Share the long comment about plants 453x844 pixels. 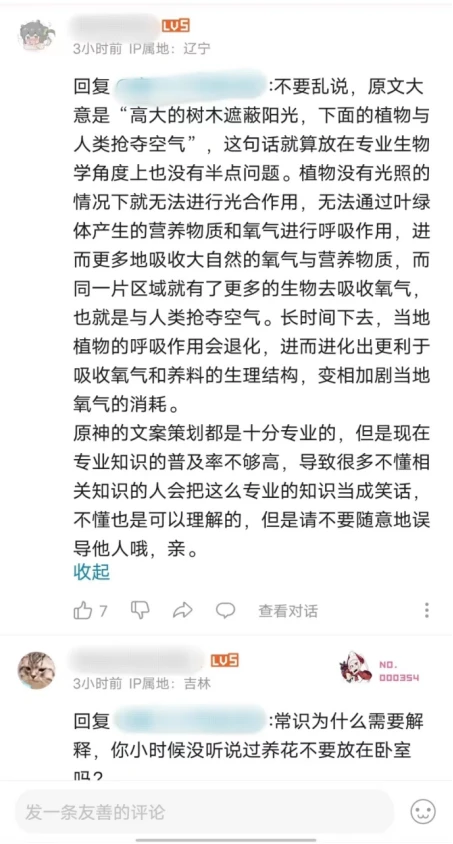pos(183,610)
